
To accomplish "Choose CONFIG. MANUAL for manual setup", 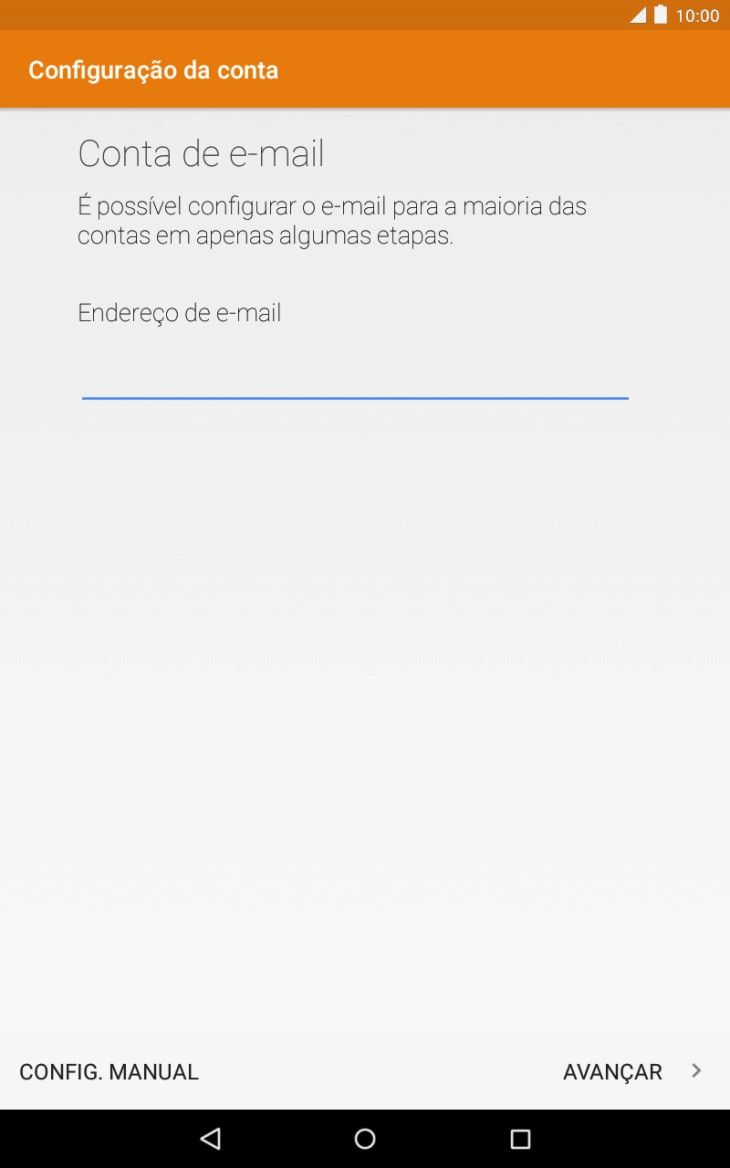I will tap(108, 1070).
